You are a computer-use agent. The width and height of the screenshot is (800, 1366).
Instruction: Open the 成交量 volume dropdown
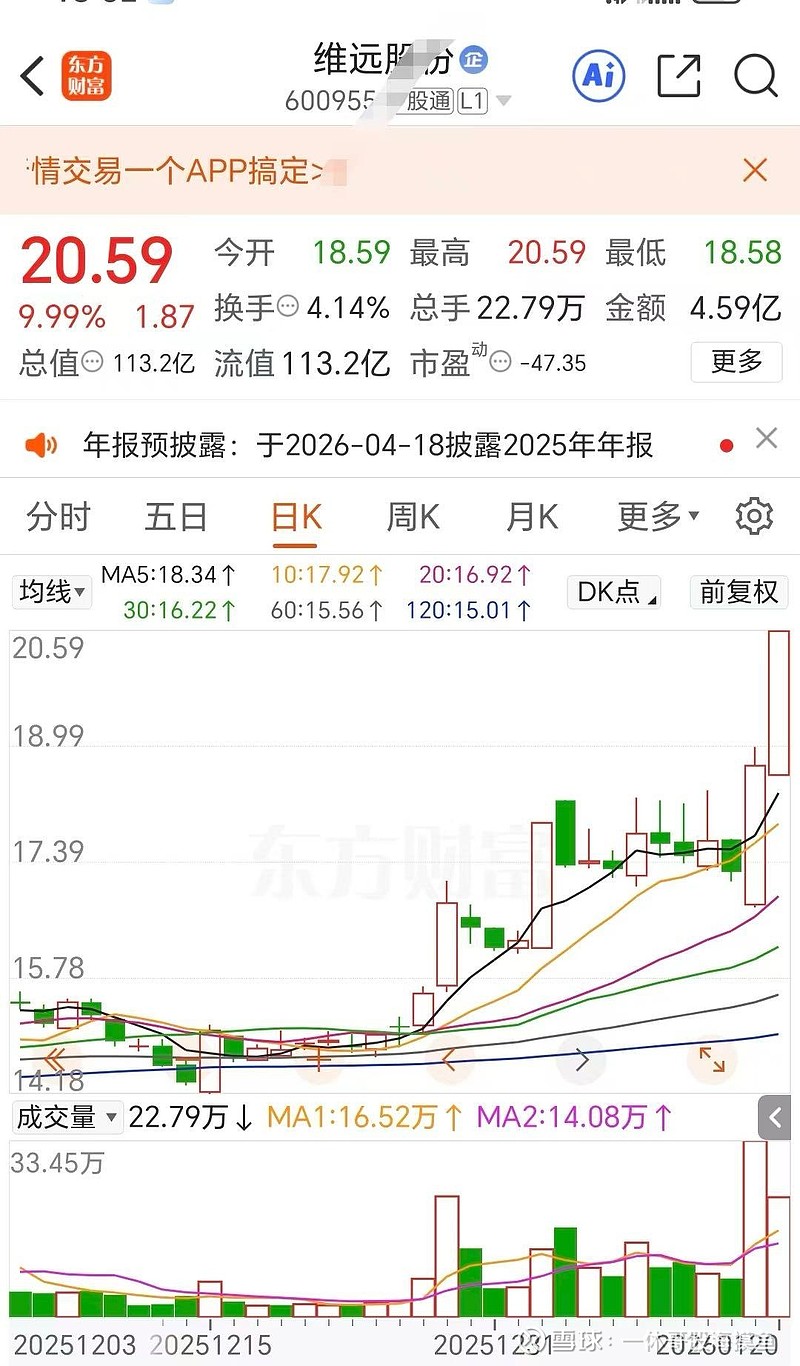[x=67, y=1118]
